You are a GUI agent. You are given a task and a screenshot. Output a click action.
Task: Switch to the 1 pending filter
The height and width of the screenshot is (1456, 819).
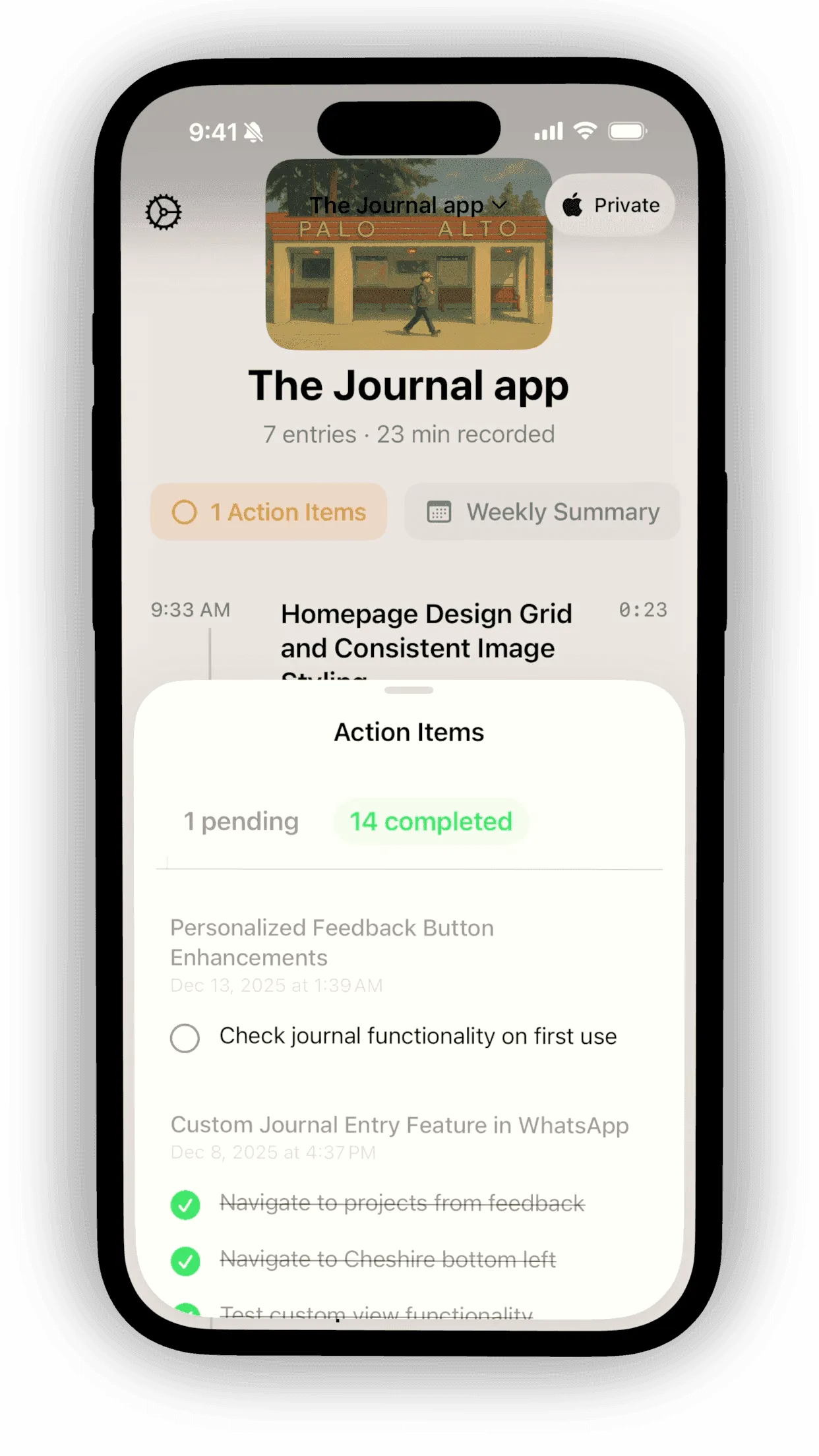[x=241, y=822]
